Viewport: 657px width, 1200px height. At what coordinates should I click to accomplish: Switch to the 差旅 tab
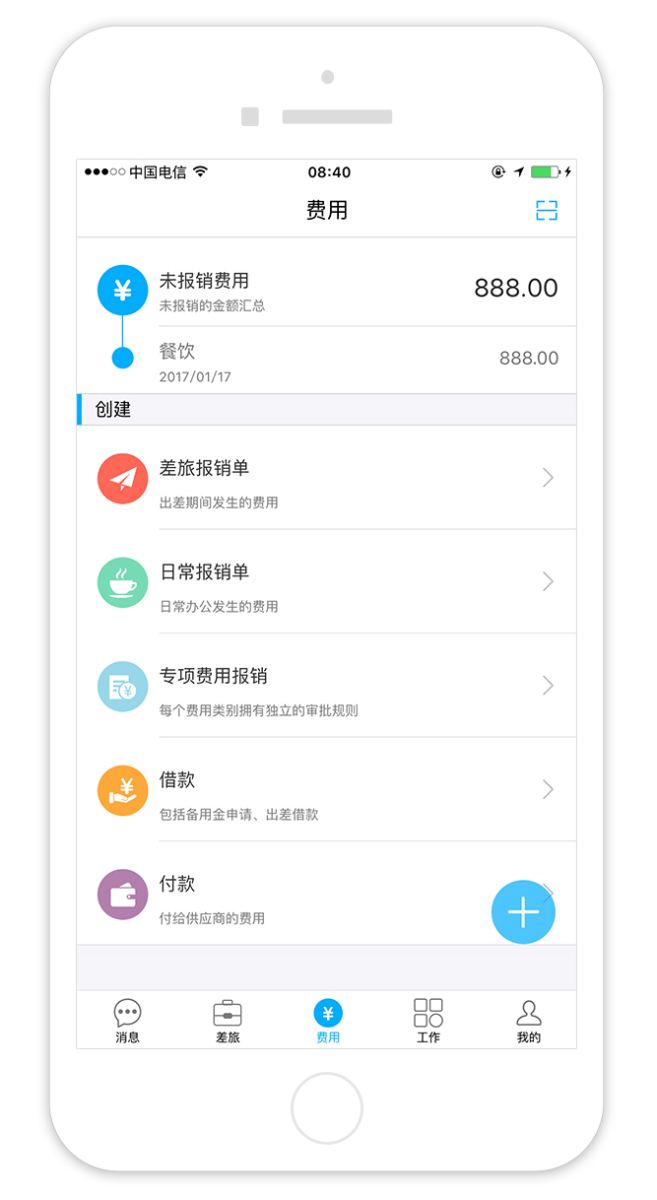click(x=227, y=1021)
